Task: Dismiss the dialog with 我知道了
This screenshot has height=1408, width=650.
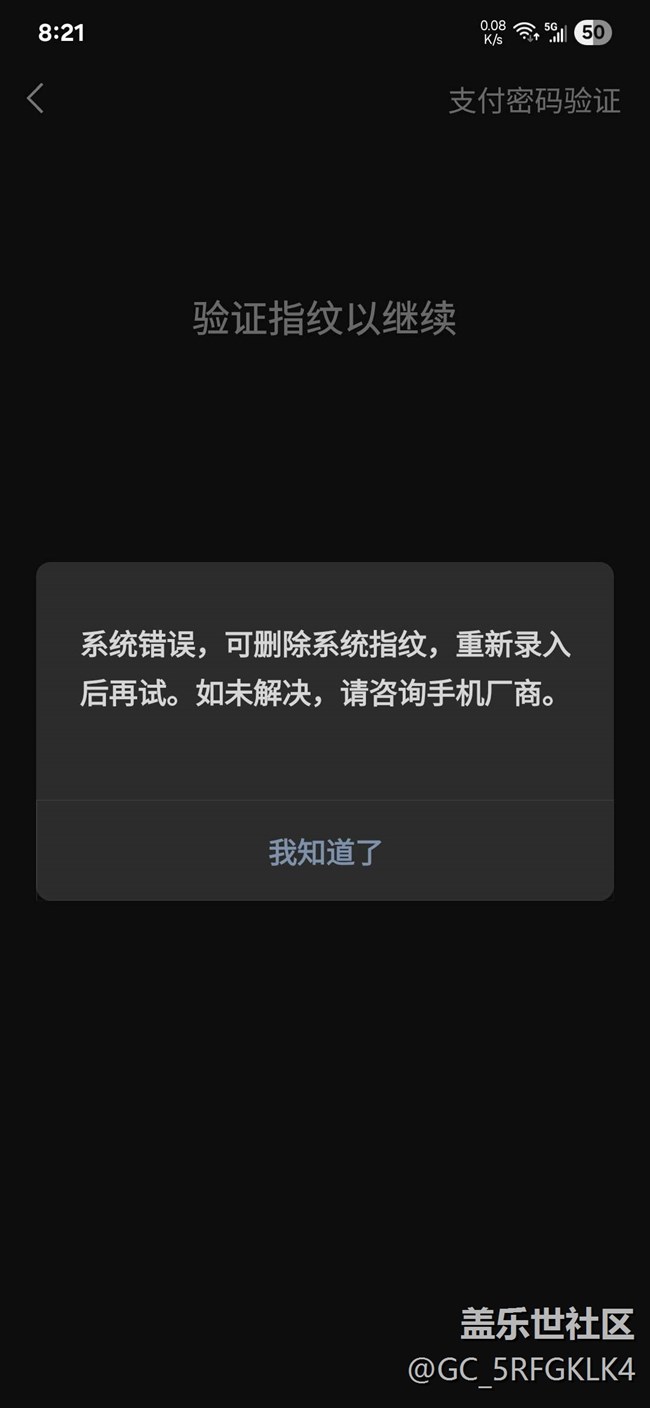Action: (x=325, y=852)
